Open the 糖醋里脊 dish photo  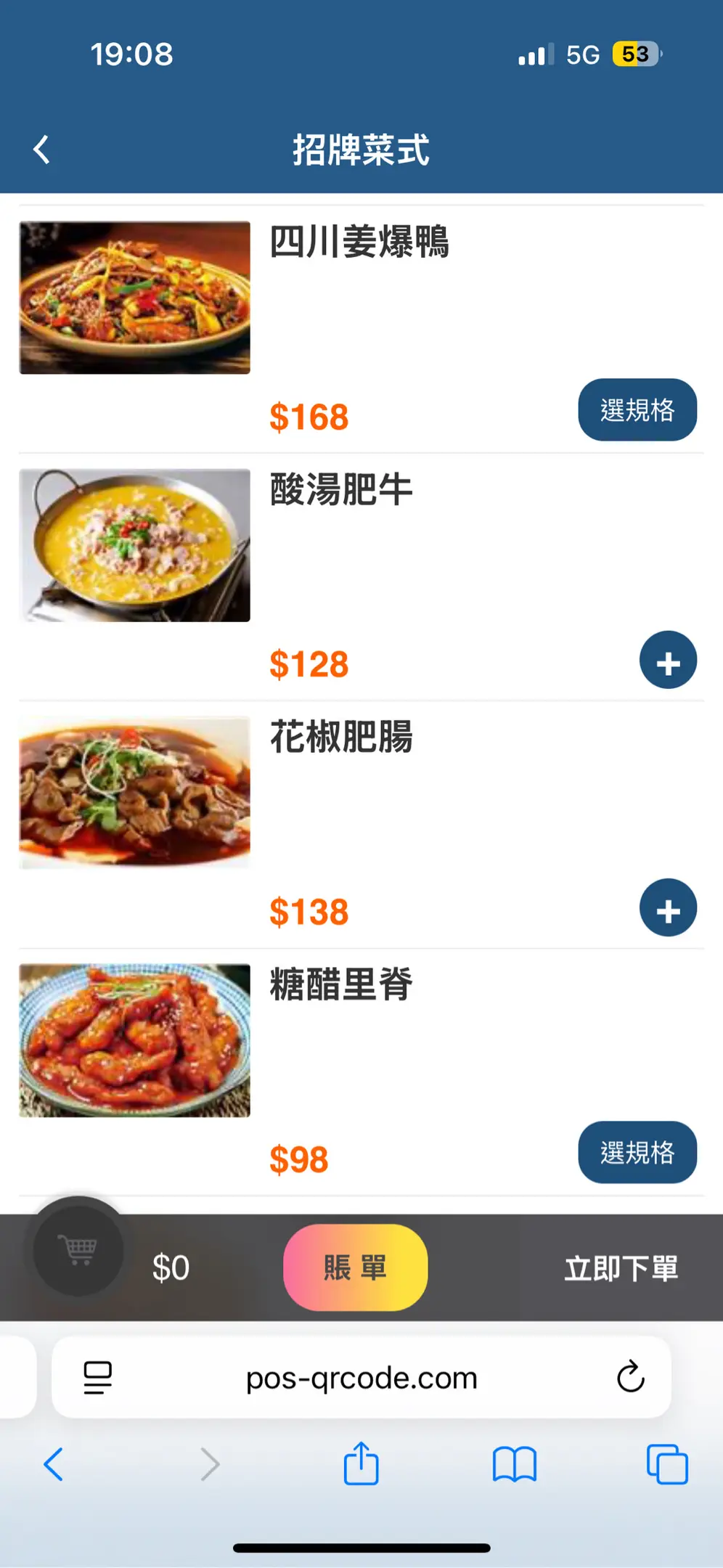pyautogui.click(x=135, y=1040)
